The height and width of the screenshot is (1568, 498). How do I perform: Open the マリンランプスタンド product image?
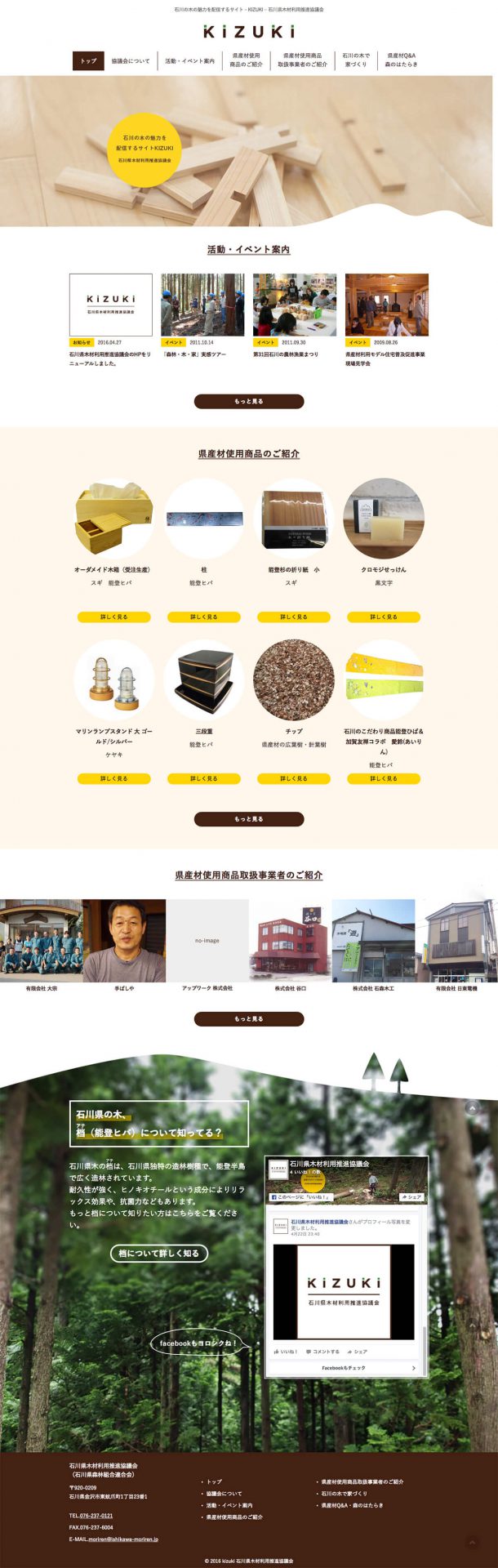point(114,679)
